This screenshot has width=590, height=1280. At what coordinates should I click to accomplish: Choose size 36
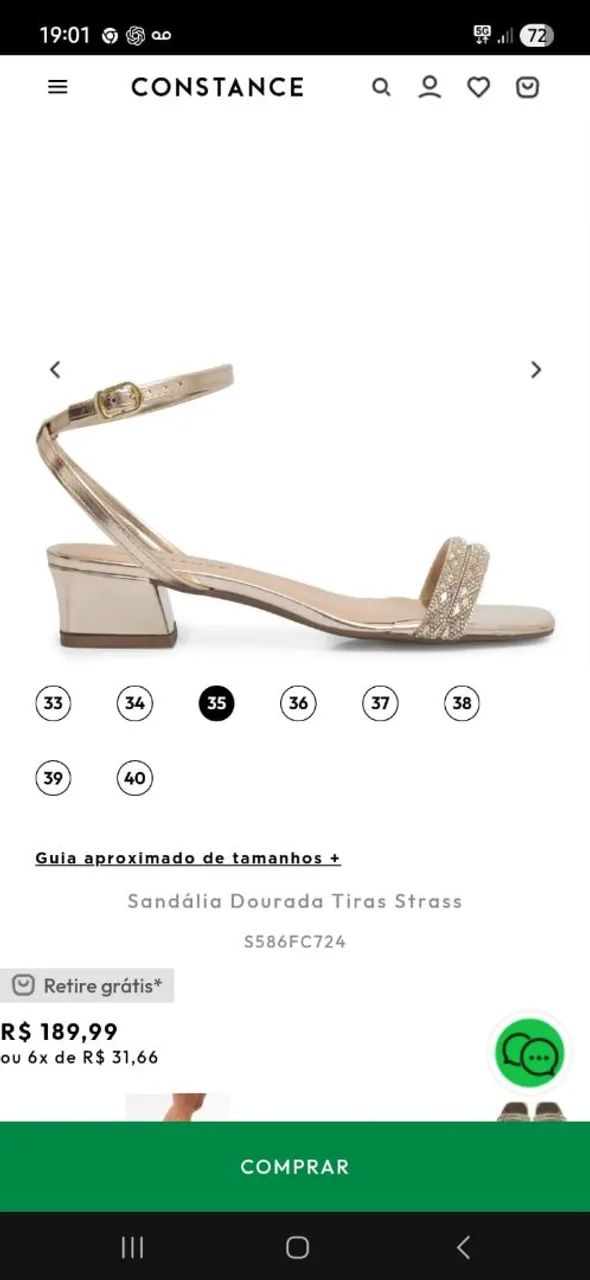[x=298, y=703]
